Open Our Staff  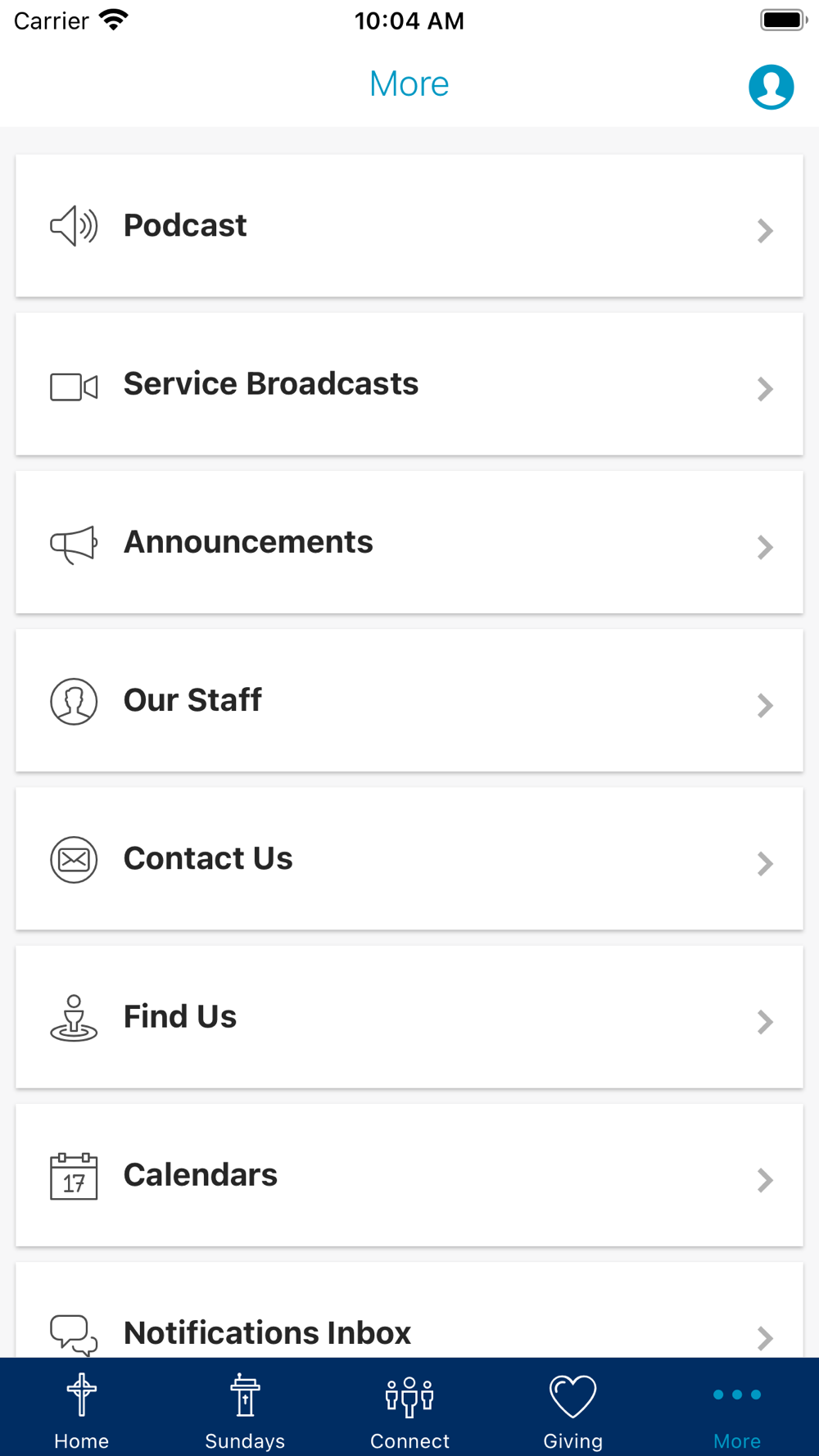[409, 700]
